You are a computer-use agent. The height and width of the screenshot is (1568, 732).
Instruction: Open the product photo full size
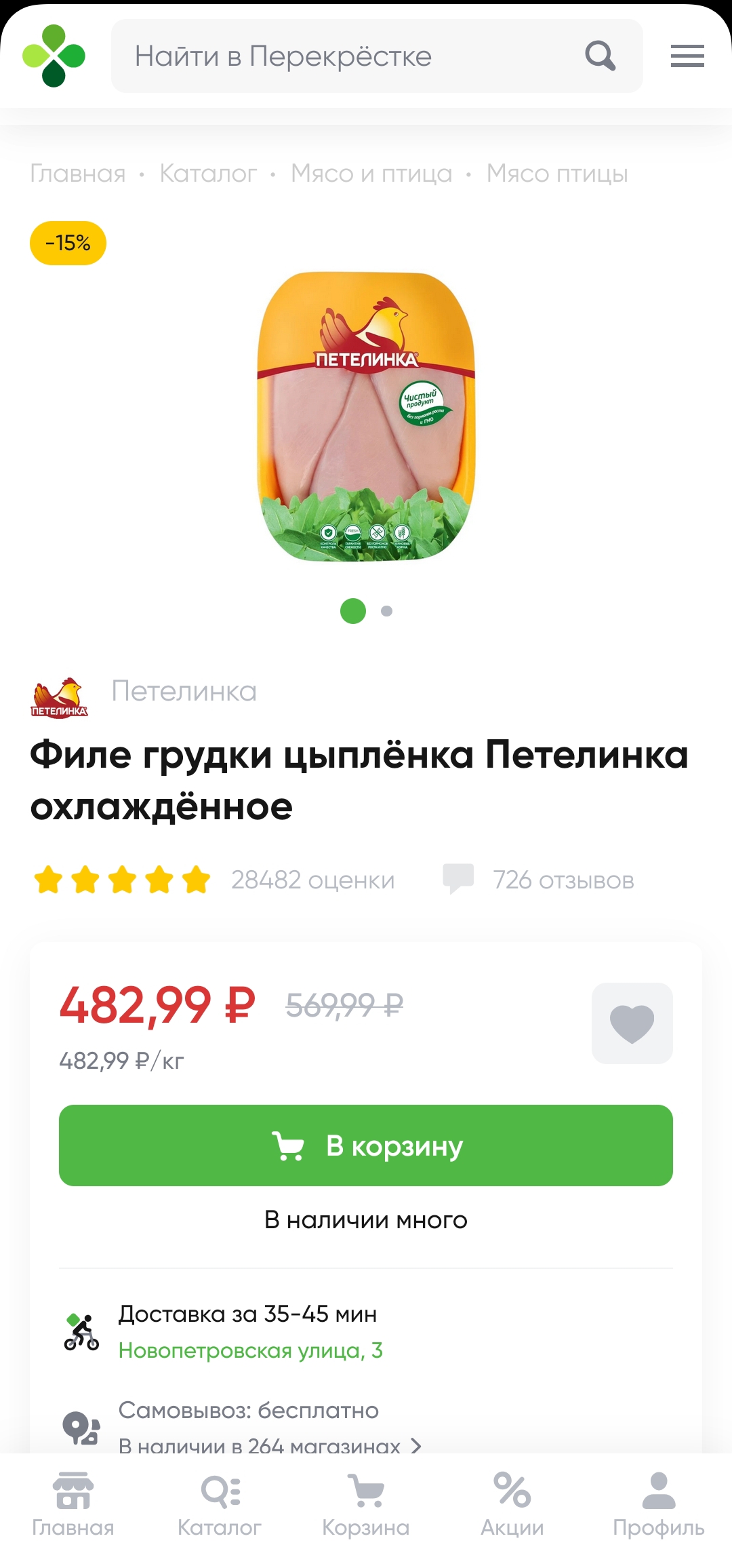pos(366,417)
